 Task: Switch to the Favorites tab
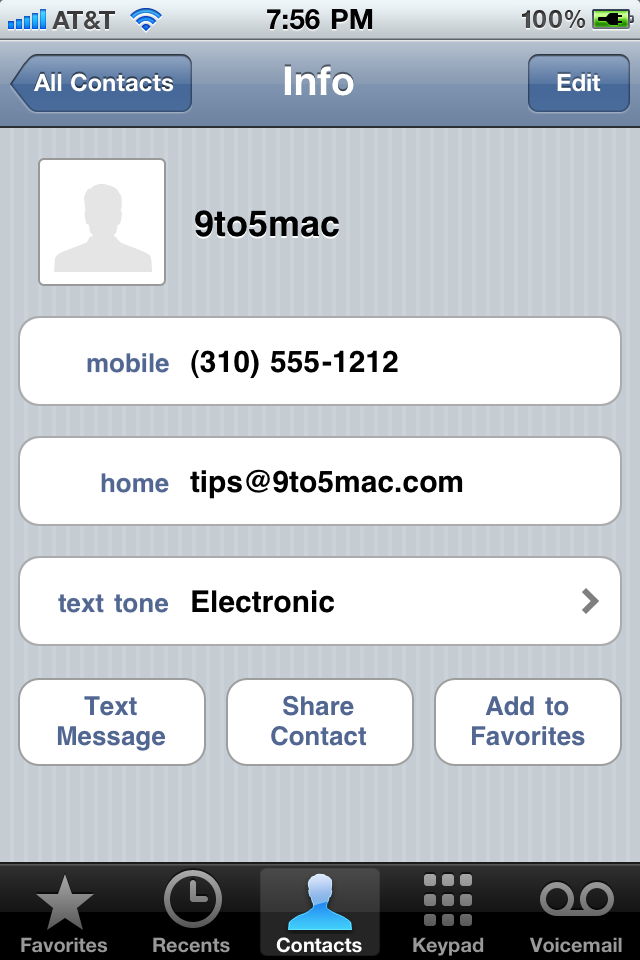pyautogui.click(x=64, y=914)
